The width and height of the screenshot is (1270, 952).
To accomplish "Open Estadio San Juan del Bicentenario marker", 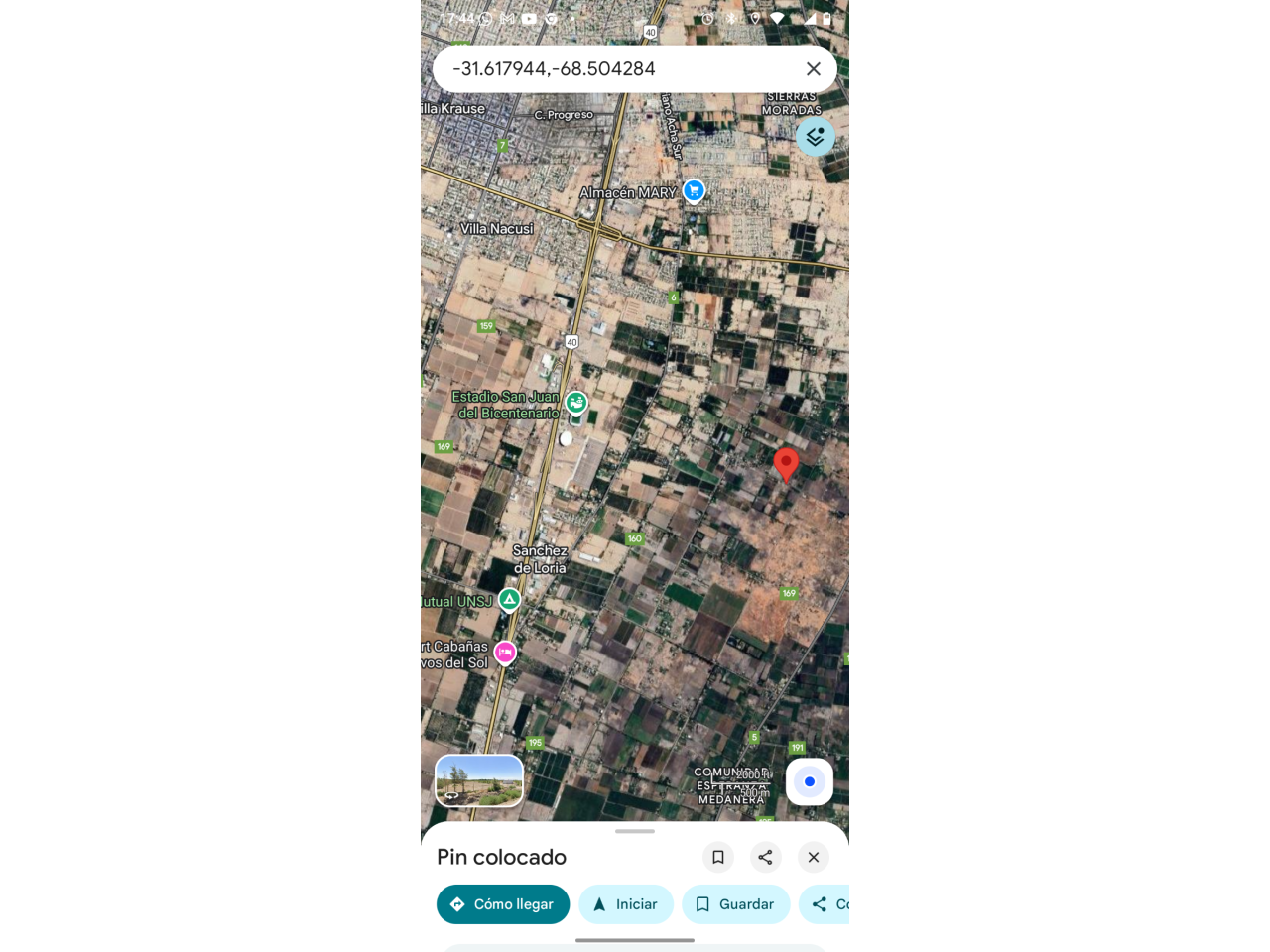I will coord(576,403).
